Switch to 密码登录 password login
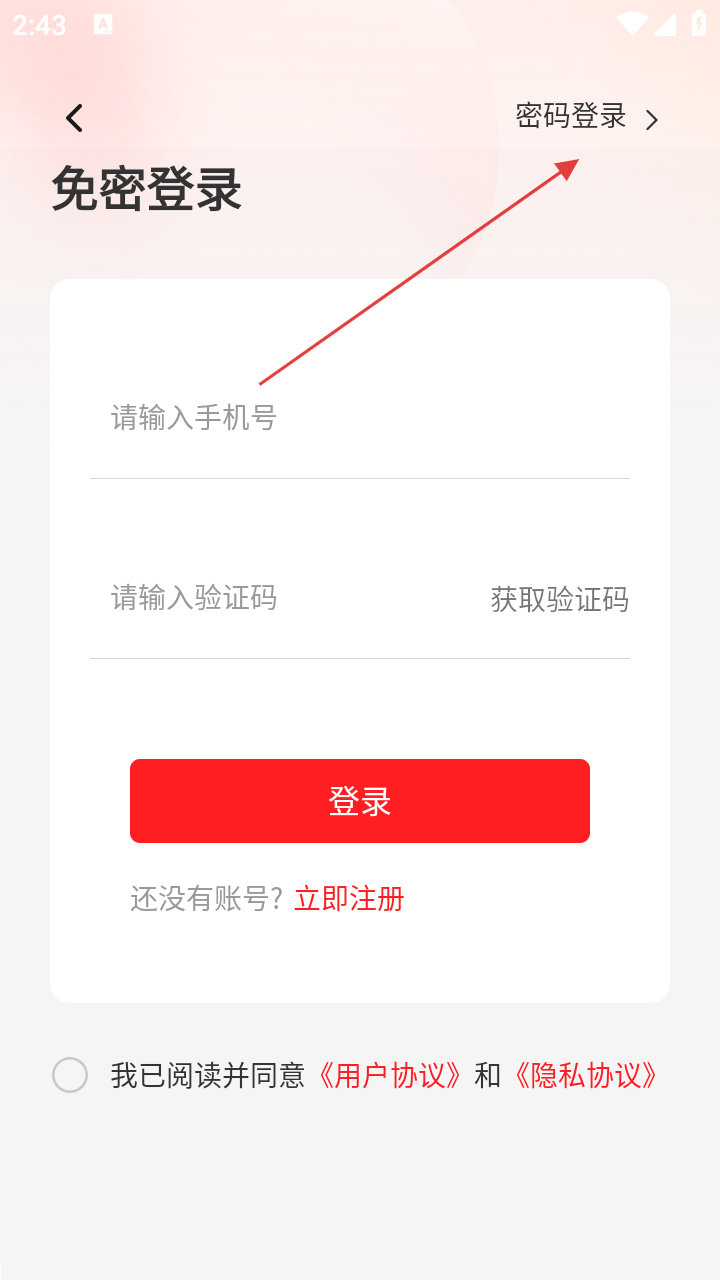720x1280 pixels. tap(586, 117)
